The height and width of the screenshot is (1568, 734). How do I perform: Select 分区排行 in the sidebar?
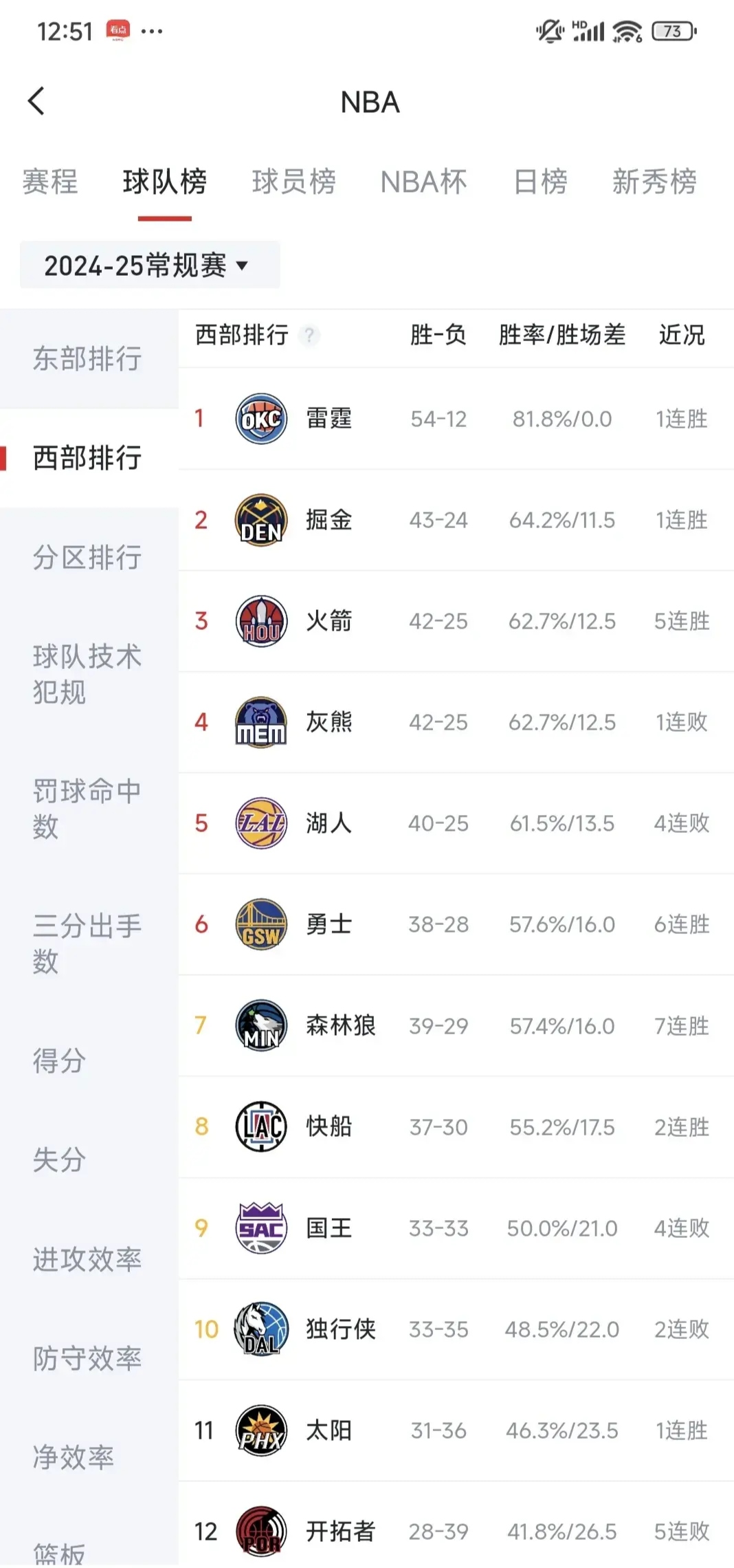[85, 559]
